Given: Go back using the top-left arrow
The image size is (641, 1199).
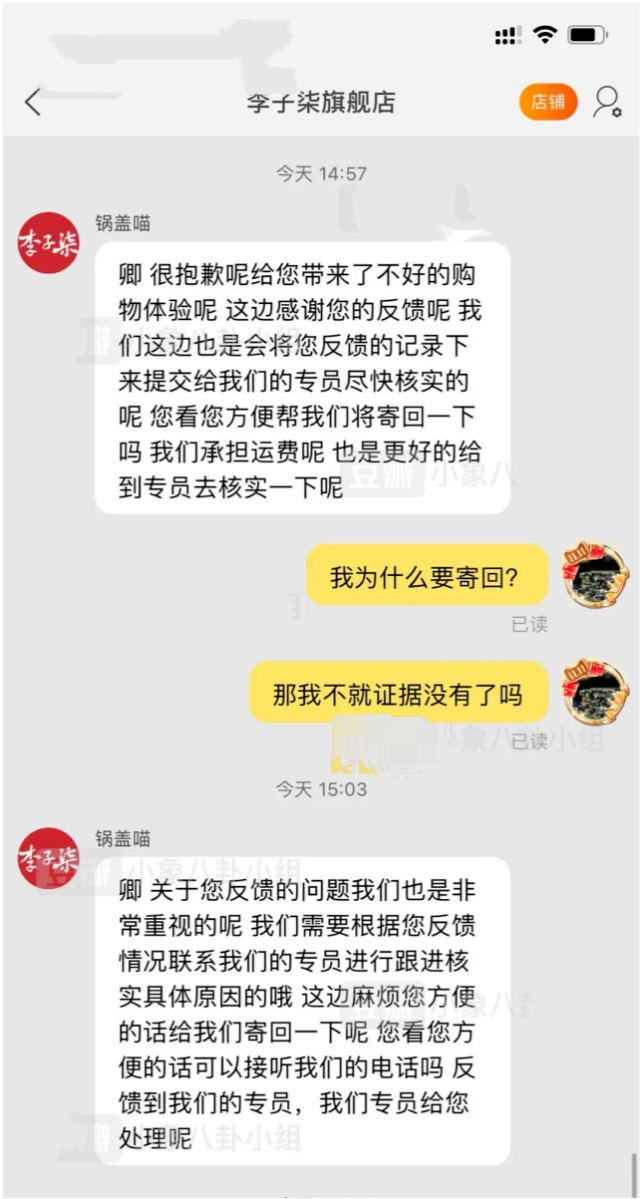Looking at the screenshot, I should (33, 102).
